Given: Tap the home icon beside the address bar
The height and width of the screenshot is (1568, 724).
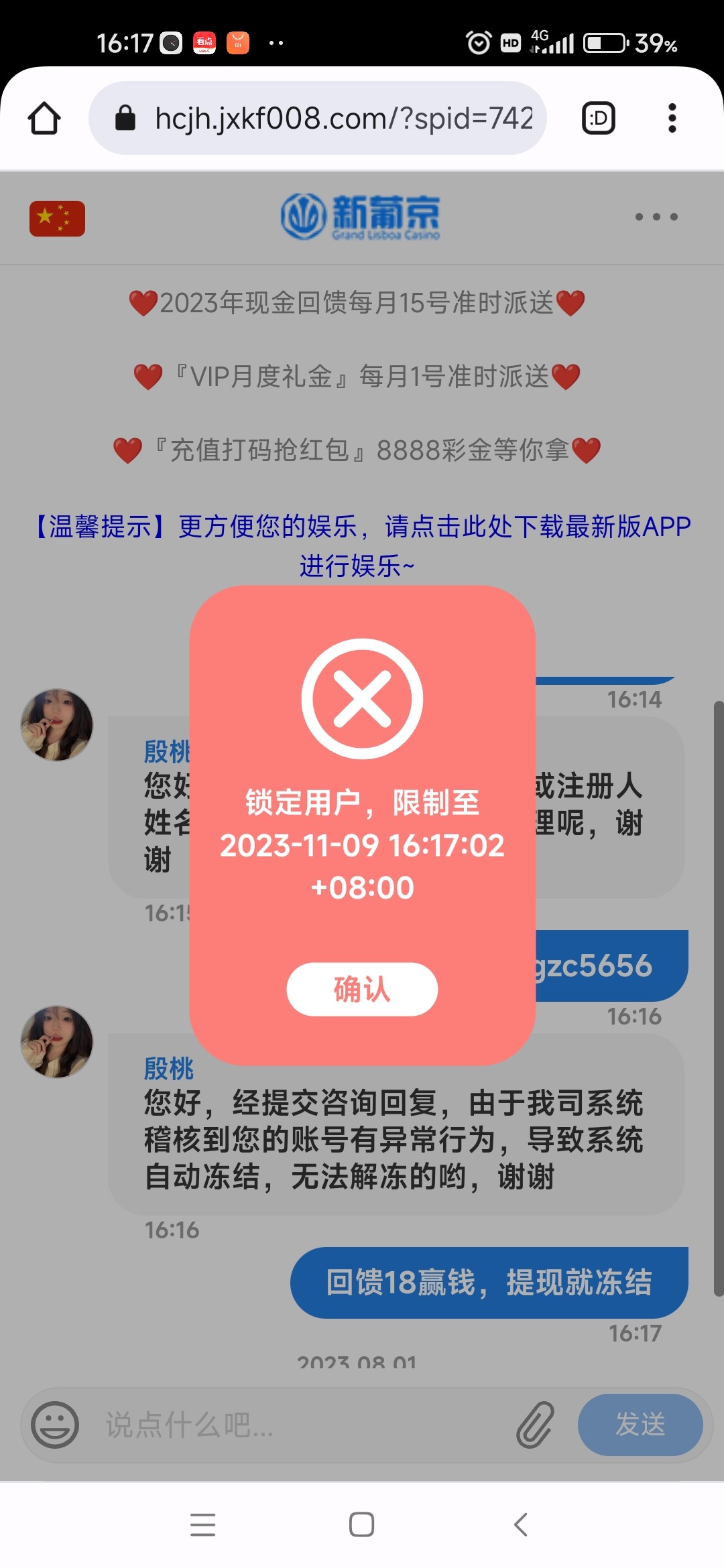Looking at the screenshot, I should click(x=44, y=118).
